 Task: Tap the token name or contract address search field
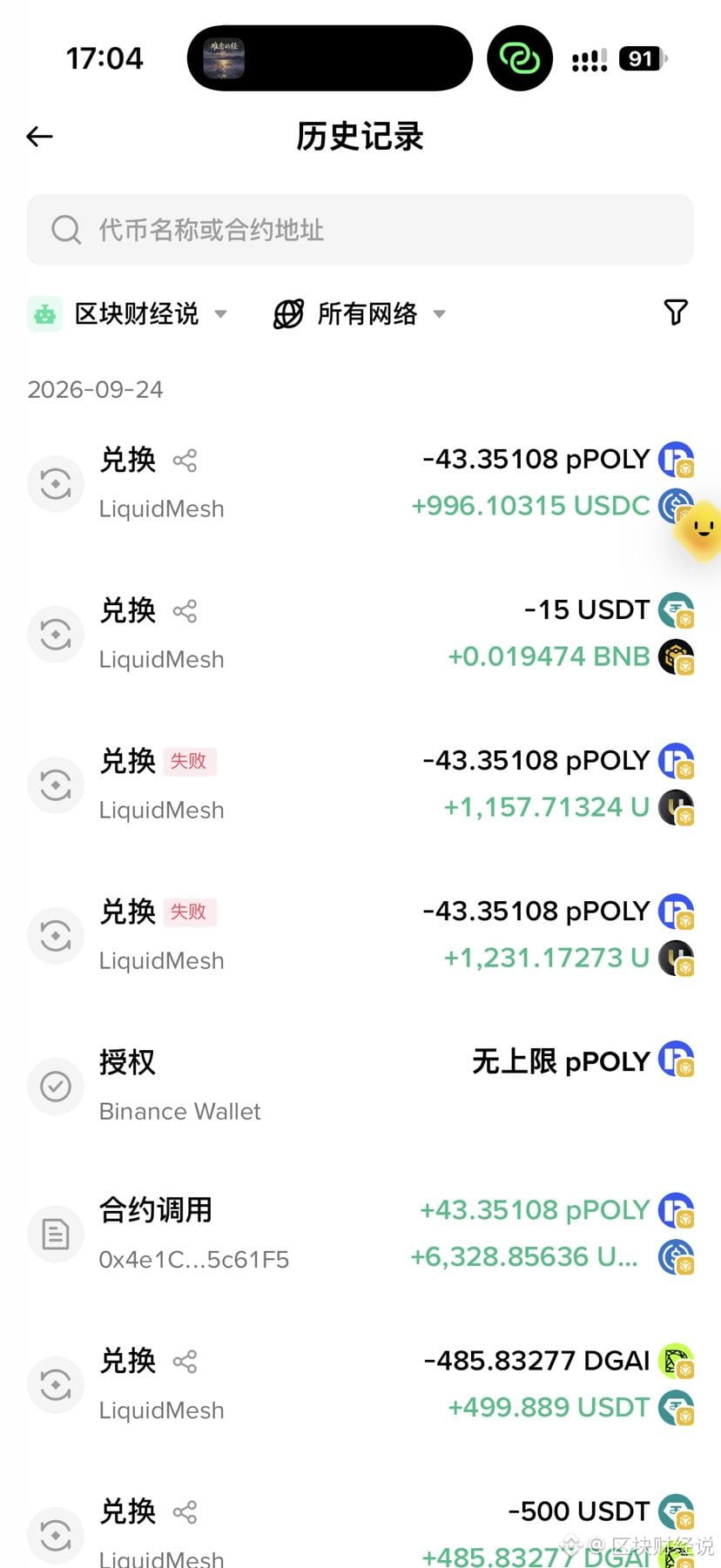tap(360, 230)
